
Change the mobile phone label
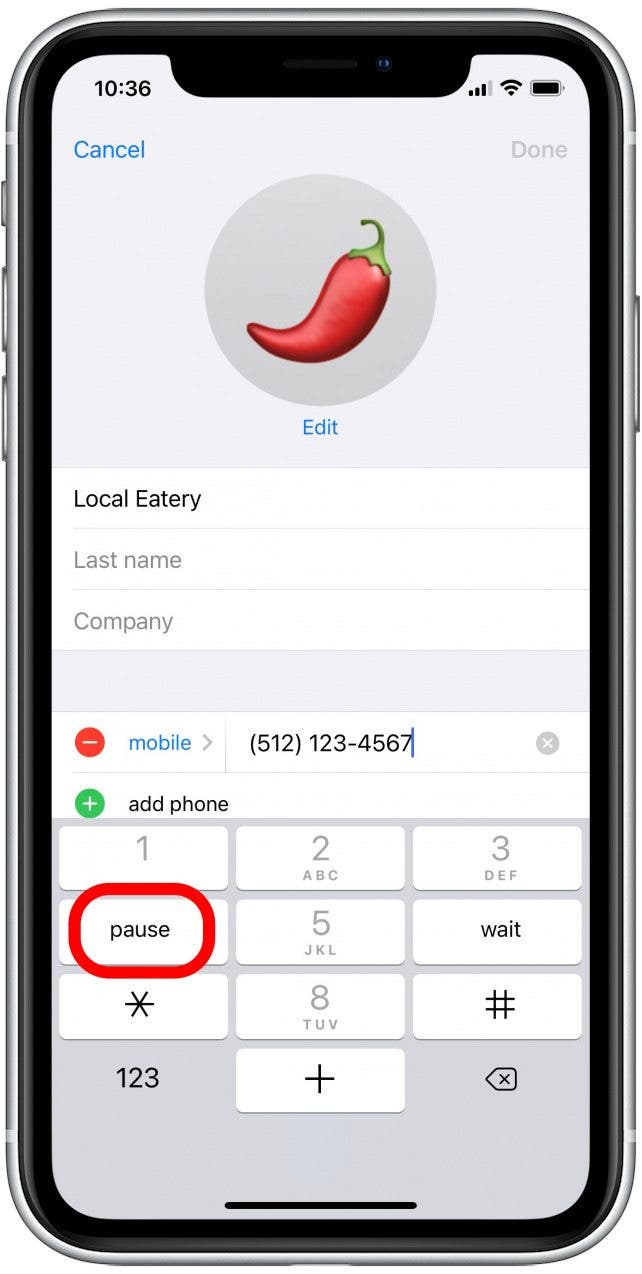click(170, 743)
